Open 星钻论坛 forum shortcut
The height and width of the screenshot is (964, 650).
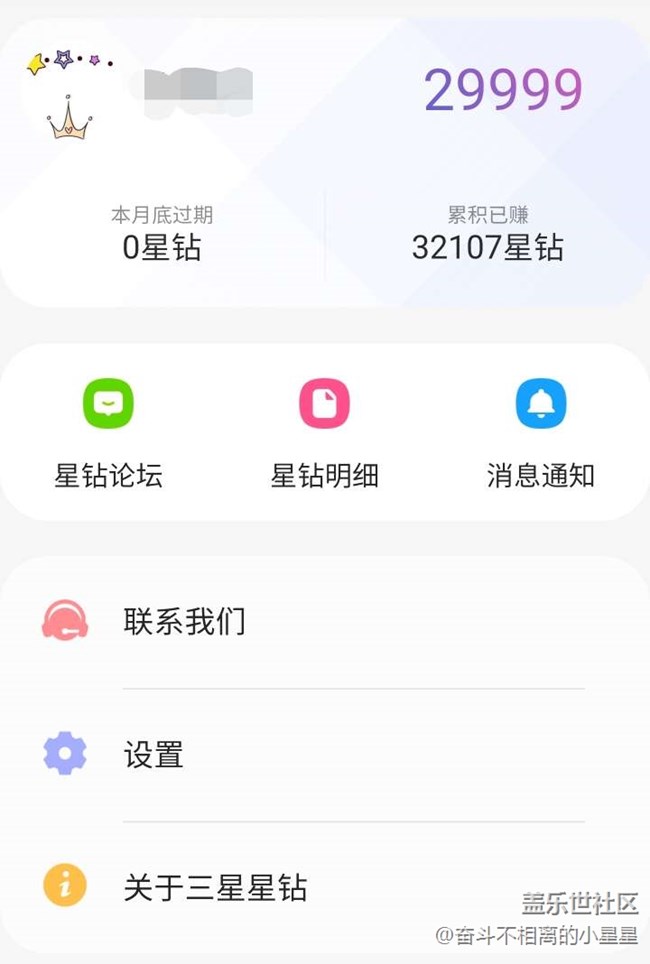pyautogui.click(x=108, y=433)
